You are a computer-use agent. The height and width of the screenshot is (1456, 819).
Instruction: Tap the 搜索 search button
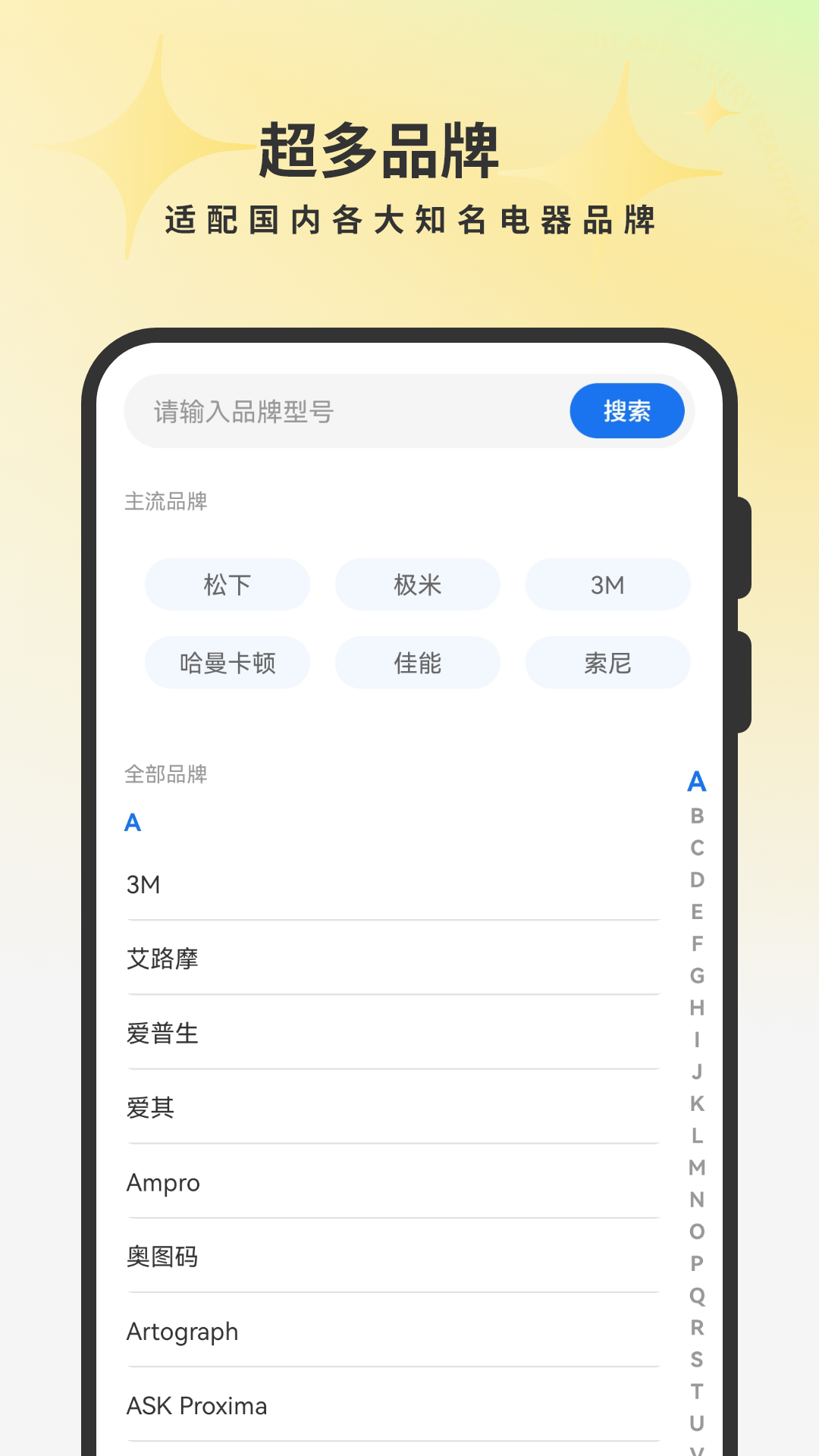click(x=628, y=410)
